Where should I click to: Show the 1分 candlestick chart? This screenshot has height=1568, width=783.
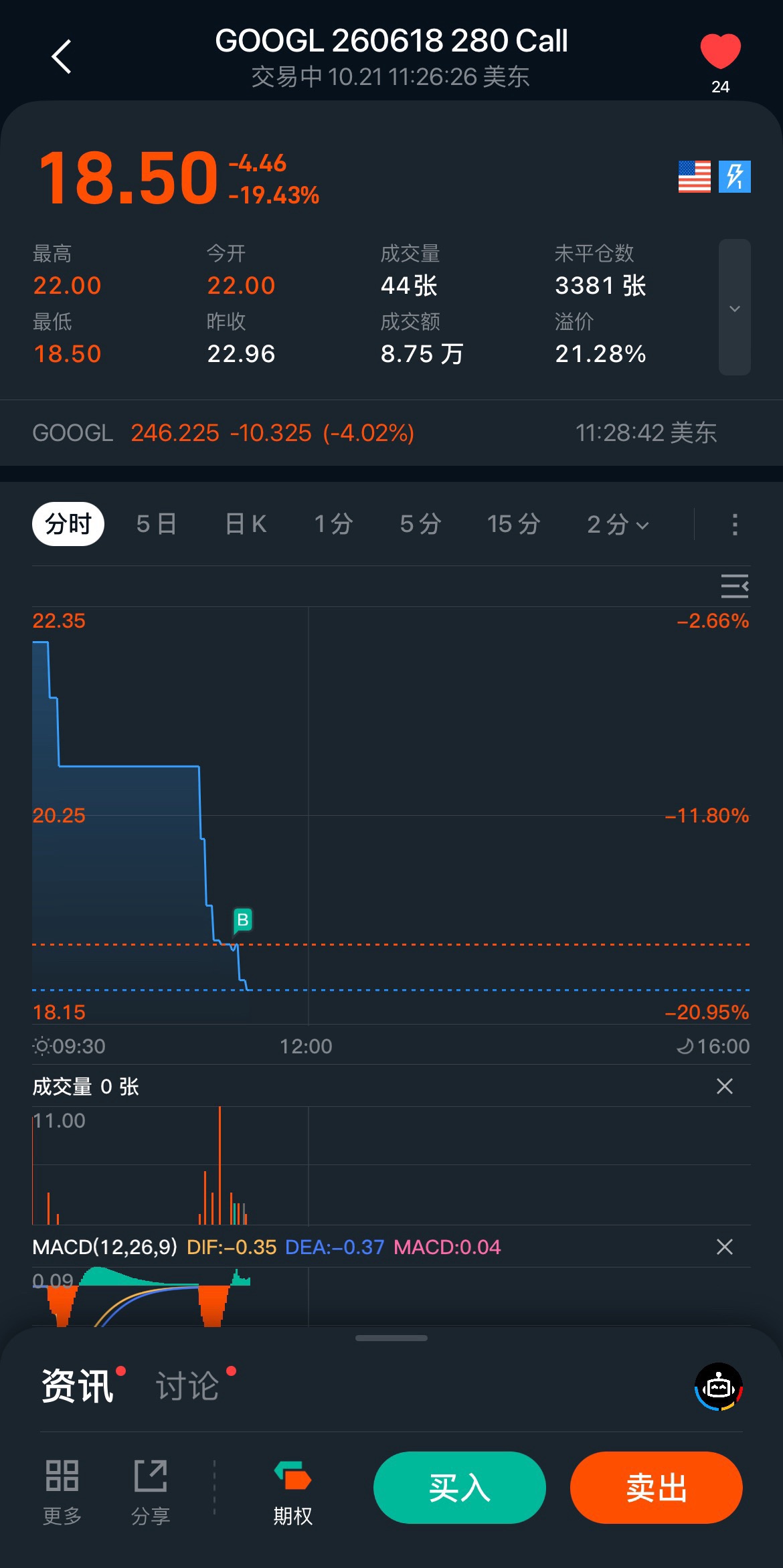point(333,524)
